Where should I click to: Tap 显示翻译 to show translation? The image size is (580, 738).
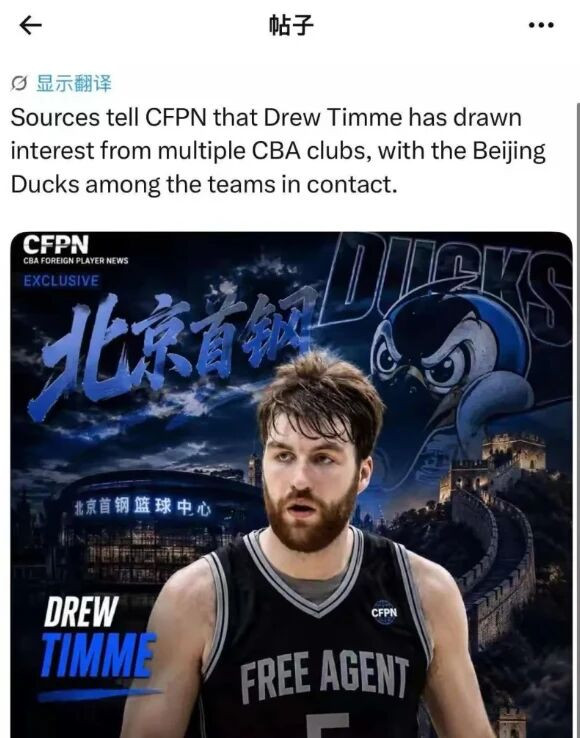tap(74, 83)
